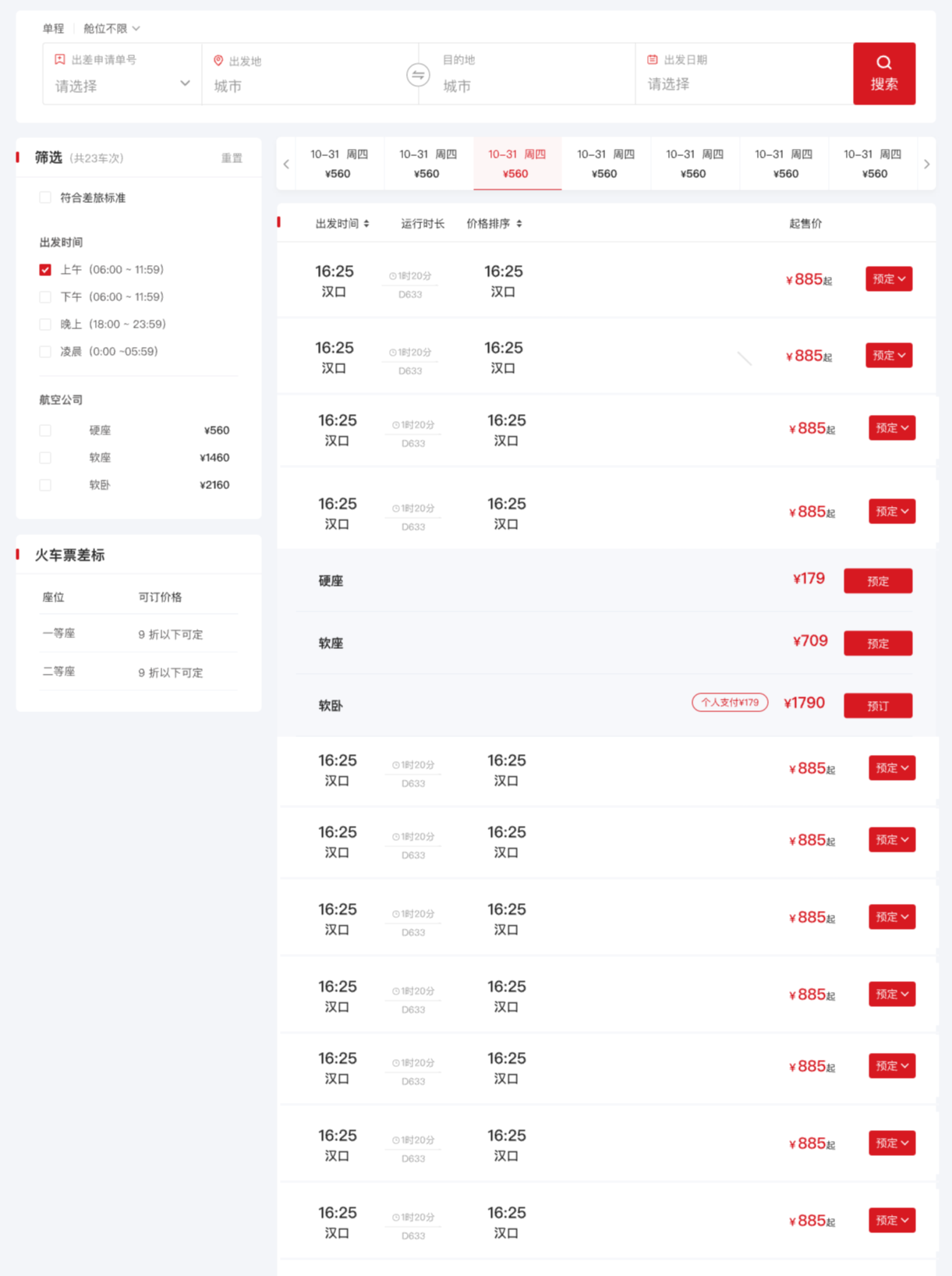Image resolution: width=952 pixels, height=1276 pixels.
Task: Enter the 目的地 city field
Action: [527, 74]
